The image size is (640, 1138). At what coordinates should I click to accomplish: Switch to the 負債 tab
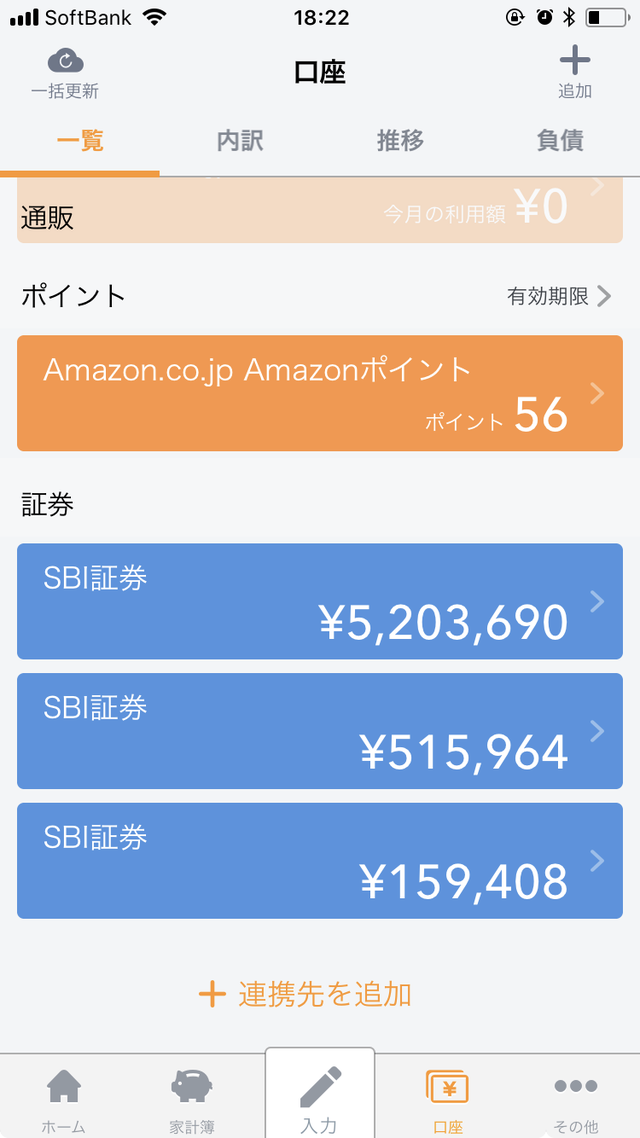click(559, 141)
